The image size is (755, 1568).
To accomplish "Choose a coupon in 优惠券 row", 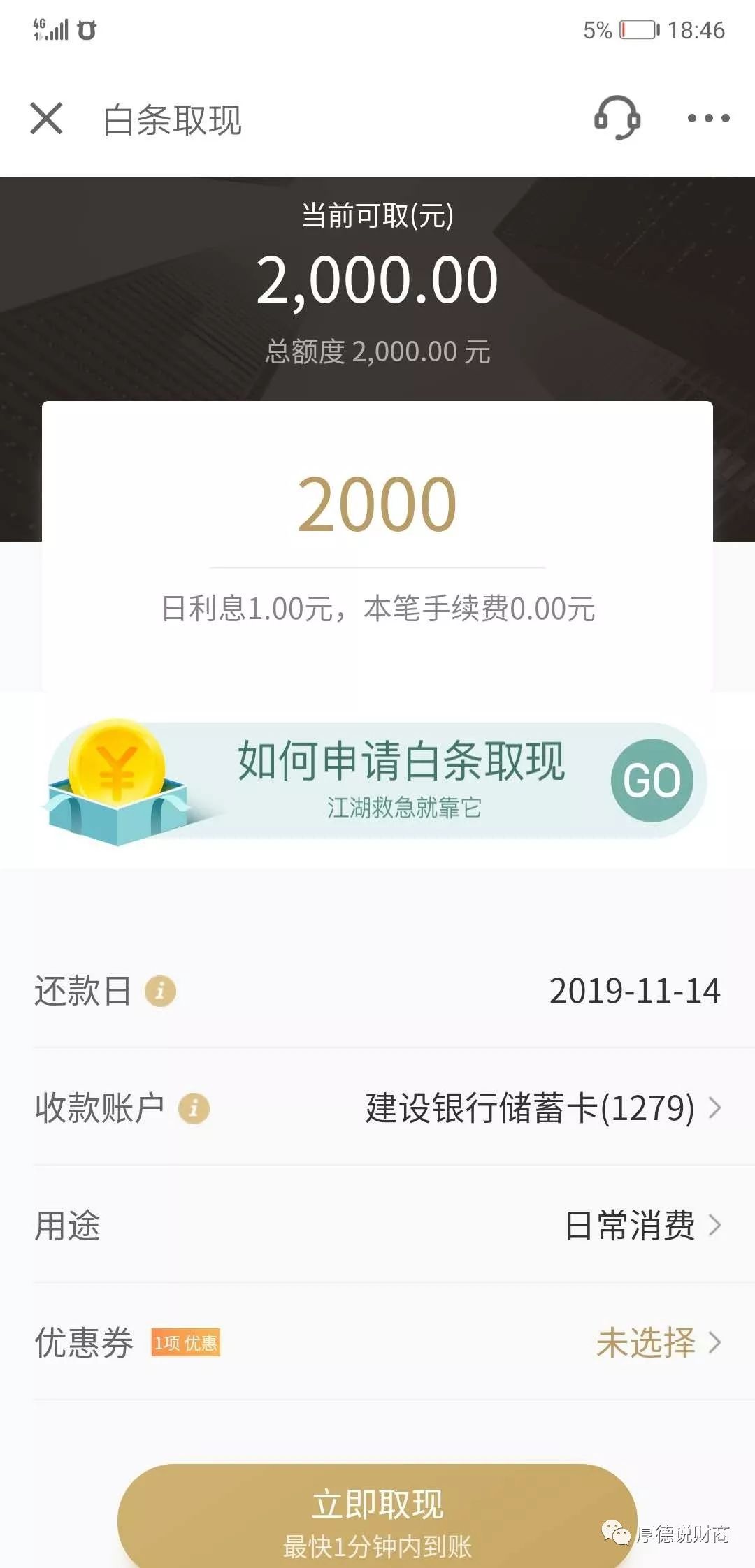I will 657,1342.
